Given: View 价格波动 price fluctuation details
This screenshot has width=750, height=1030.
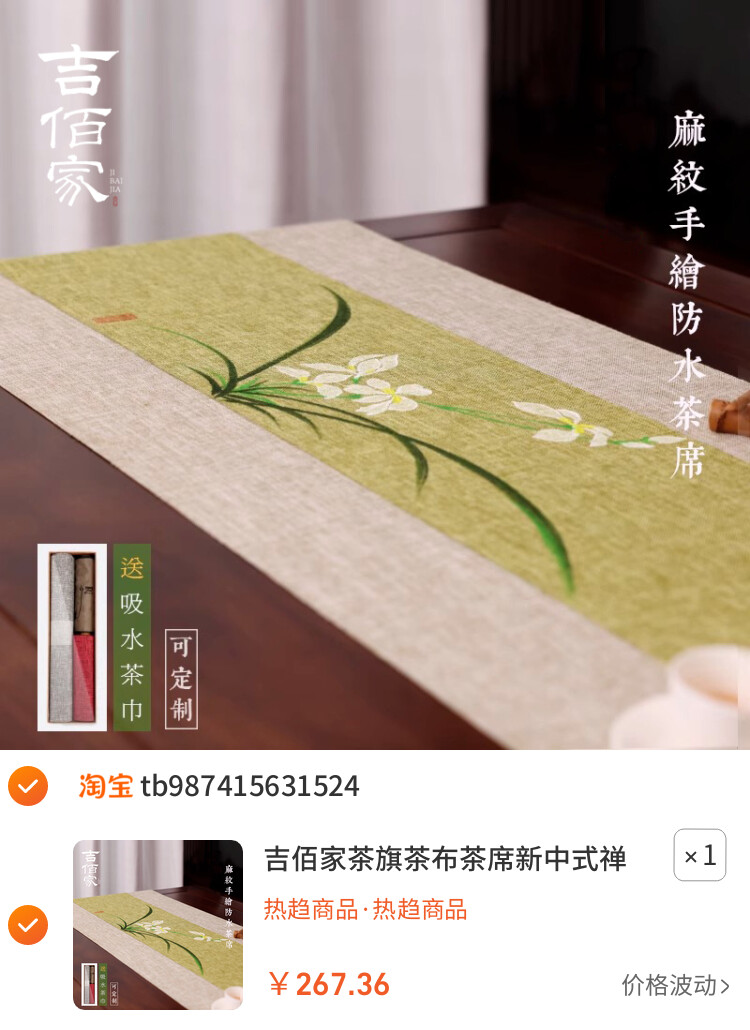Looking at the screenshot, I should point(676,985).
